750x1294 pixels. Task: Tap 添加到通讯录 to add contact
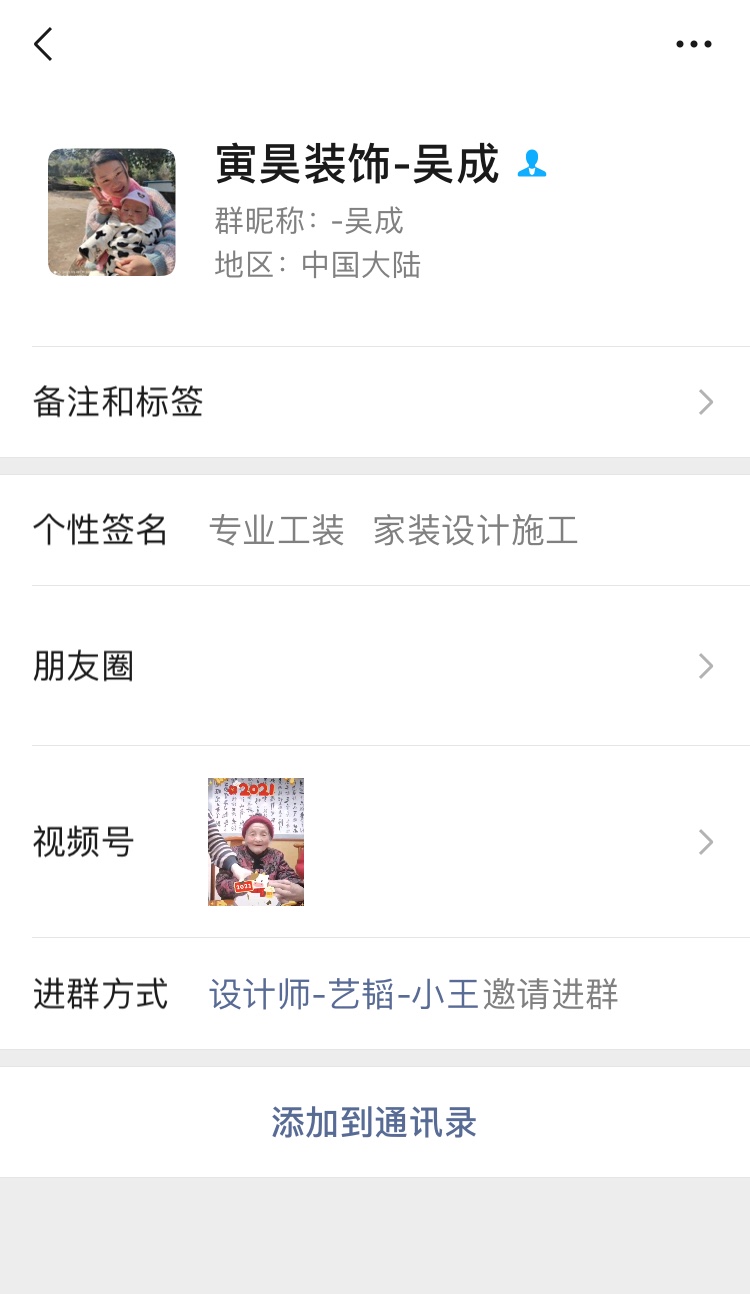click(x=375, y=1122)
